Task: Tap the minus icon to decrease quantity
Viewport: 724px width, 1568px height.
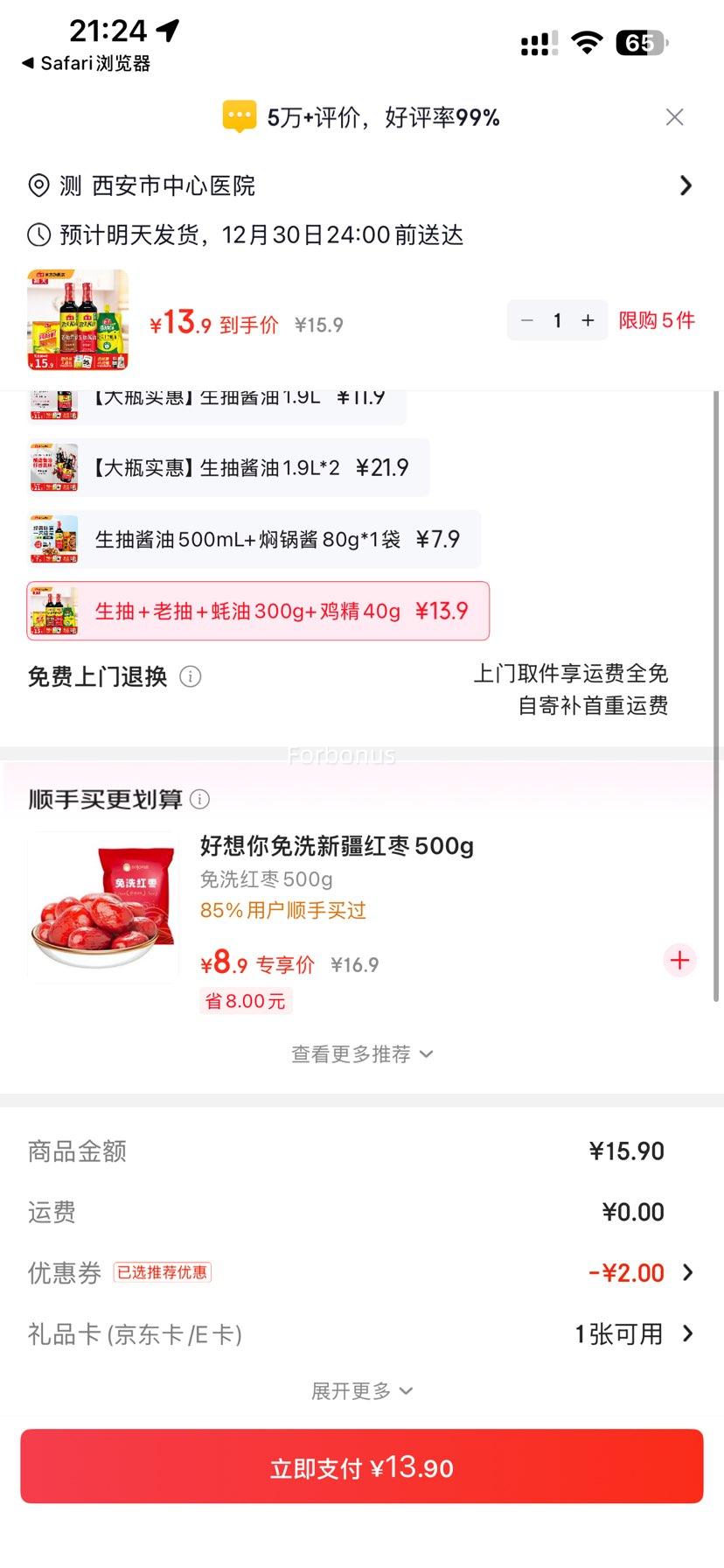Action: coord(526,320)
